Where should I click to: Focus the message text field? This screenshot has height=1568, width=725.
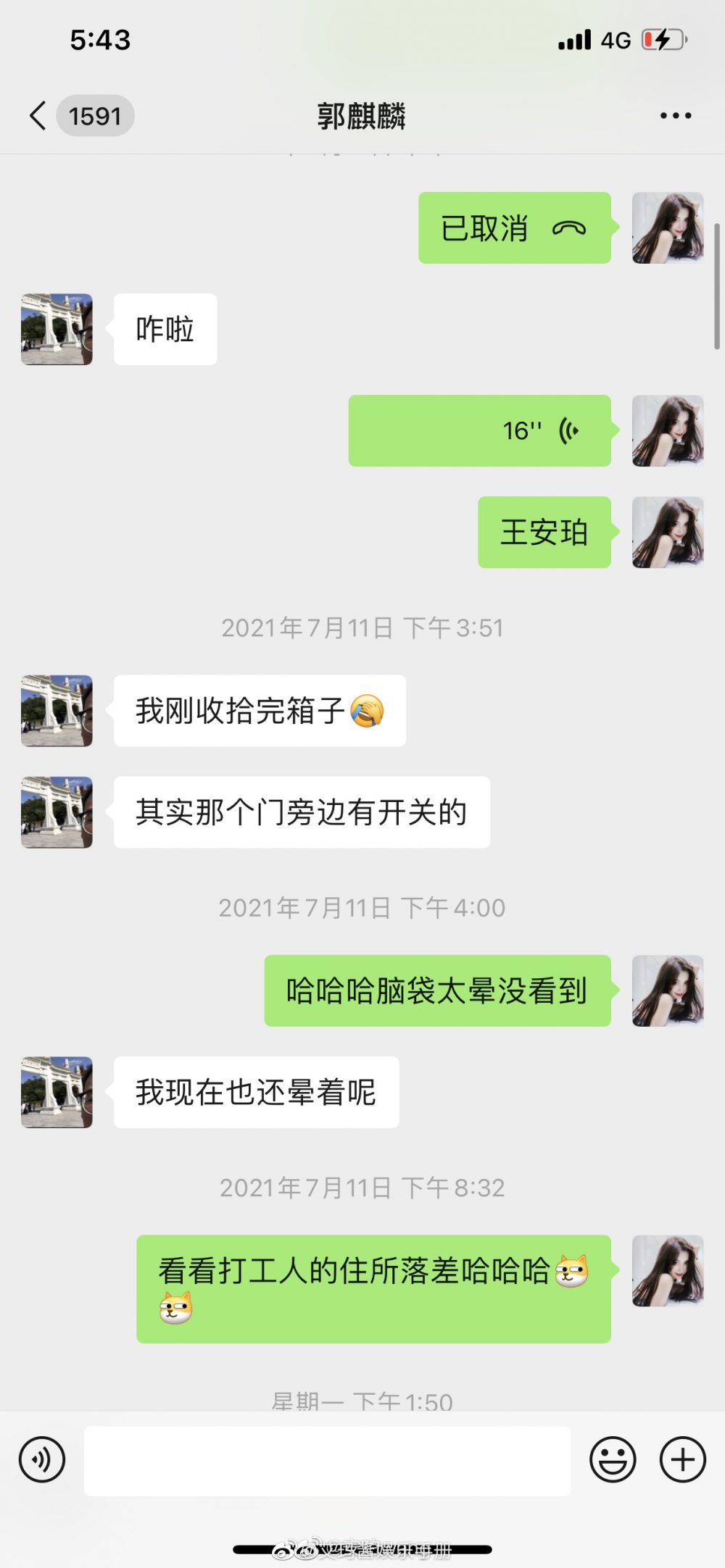click(x=327, y=1461)
